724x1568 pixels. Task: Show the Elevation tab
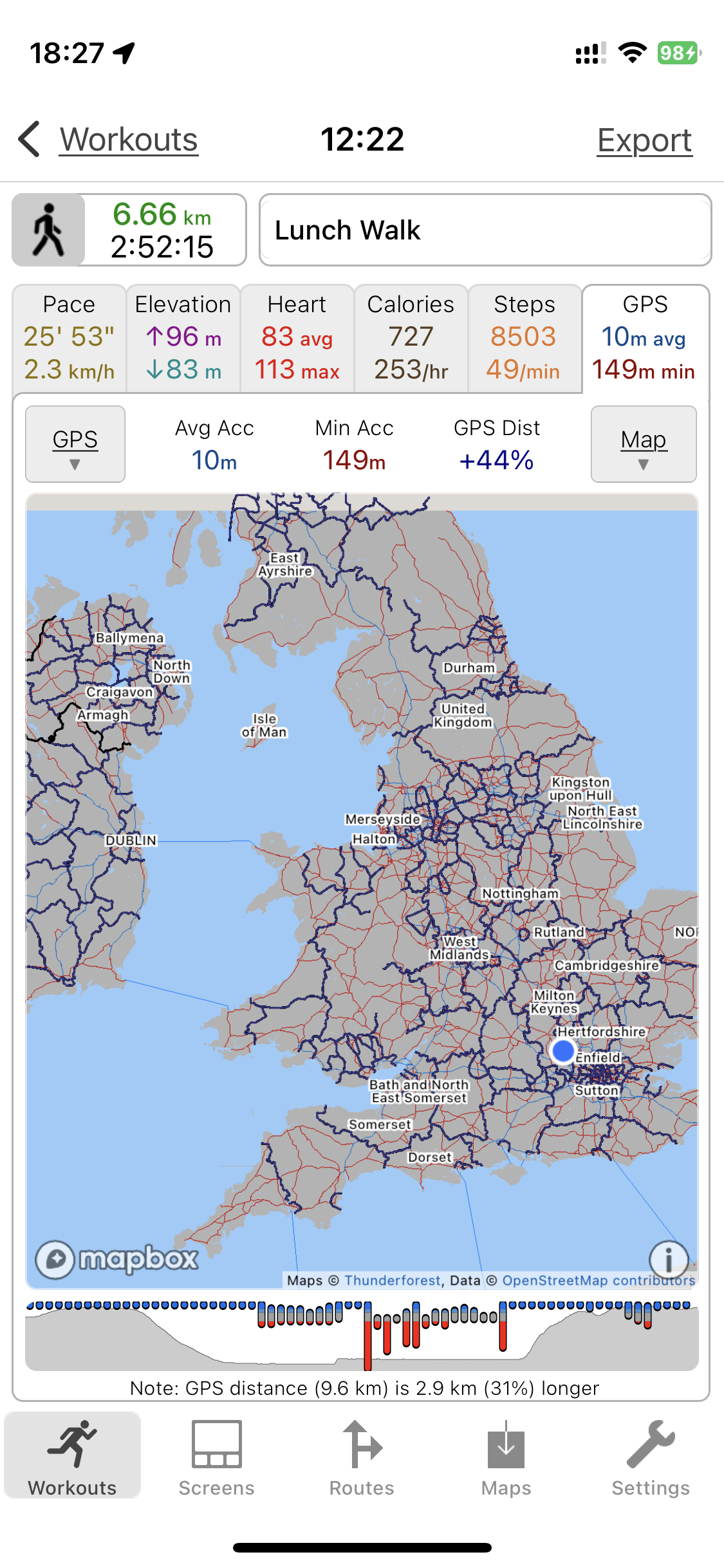pyautogui.click(x=183, y=338)
